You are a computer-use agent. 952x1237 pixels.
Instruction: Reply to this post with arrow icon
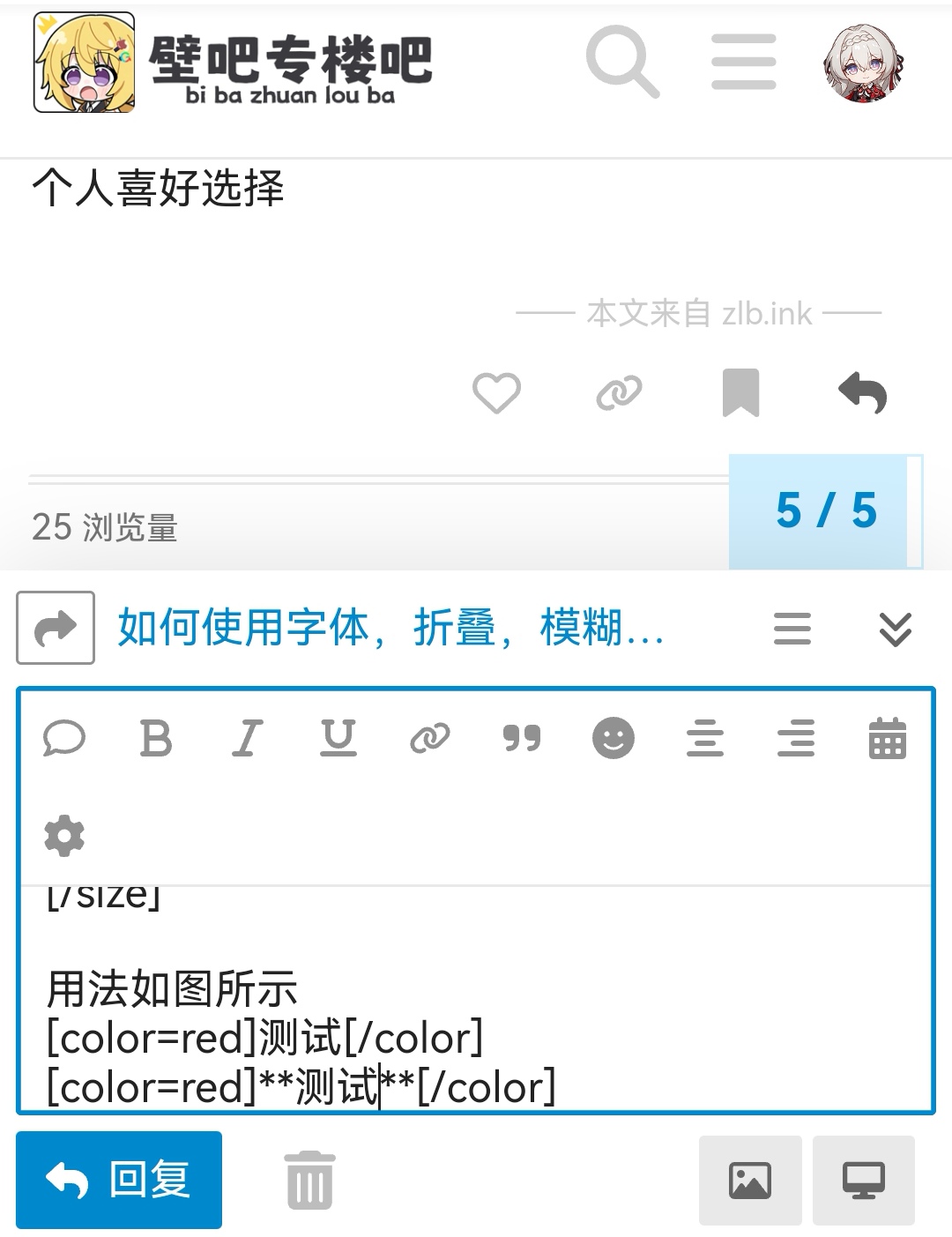coord(862,393)
